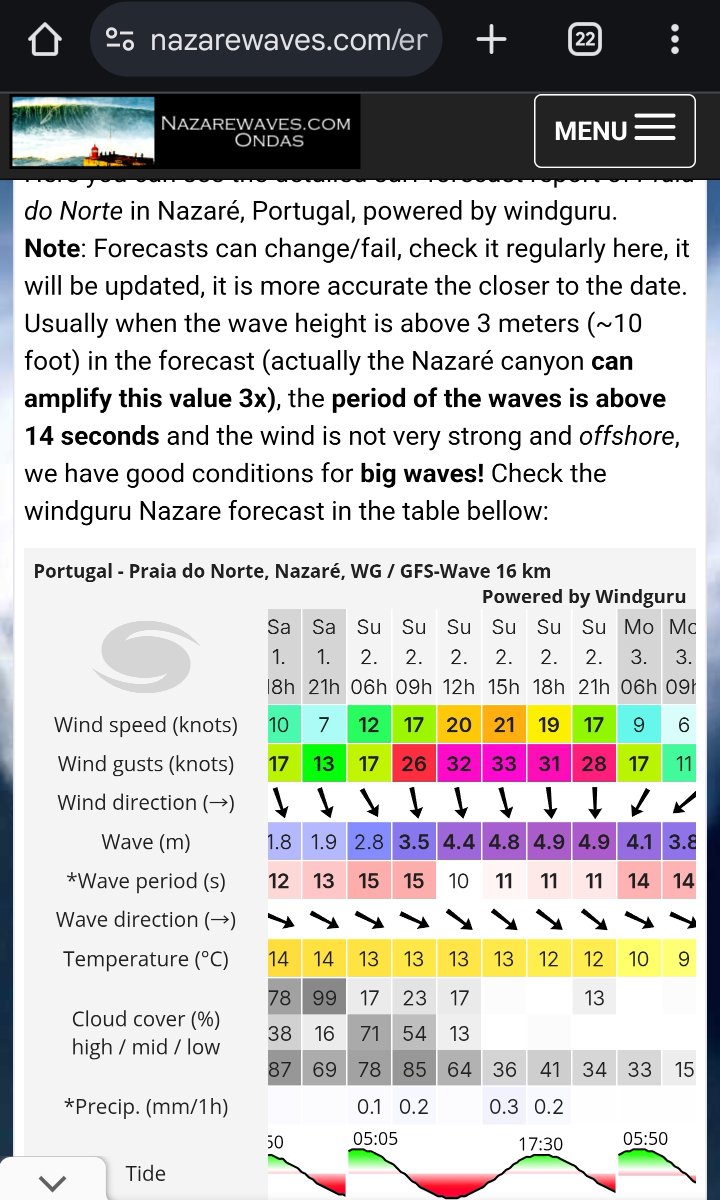Screen dimensions: 720x1200
Task: Open the browser overflow menu
Action: click(x=675, y=40)
